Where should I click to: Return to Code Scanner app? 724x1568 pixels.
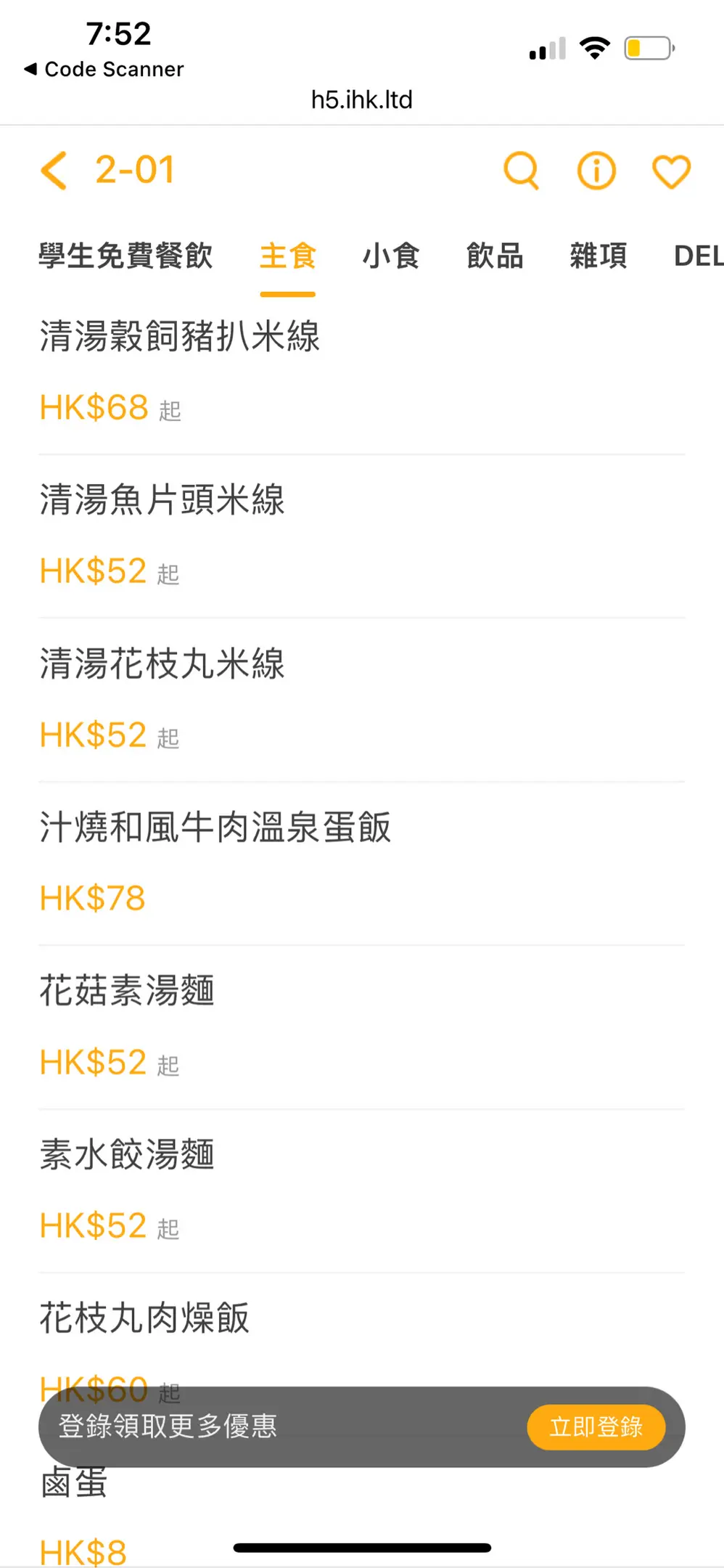point(104,69)
